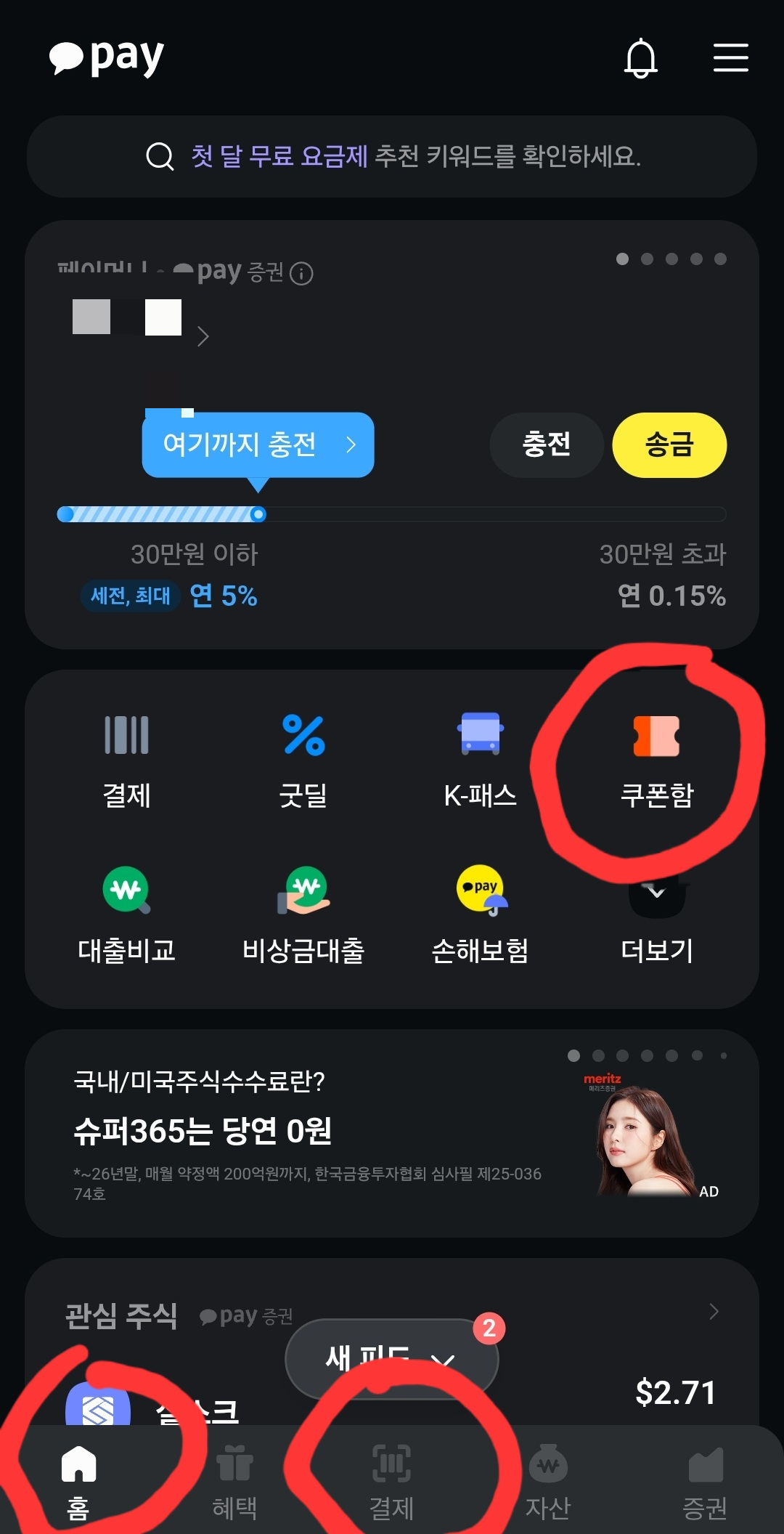Image resolution: width=784 pixels, height=1534 pixels.
Task: Expand 더보기 to show more services
Action: (655, 912)
